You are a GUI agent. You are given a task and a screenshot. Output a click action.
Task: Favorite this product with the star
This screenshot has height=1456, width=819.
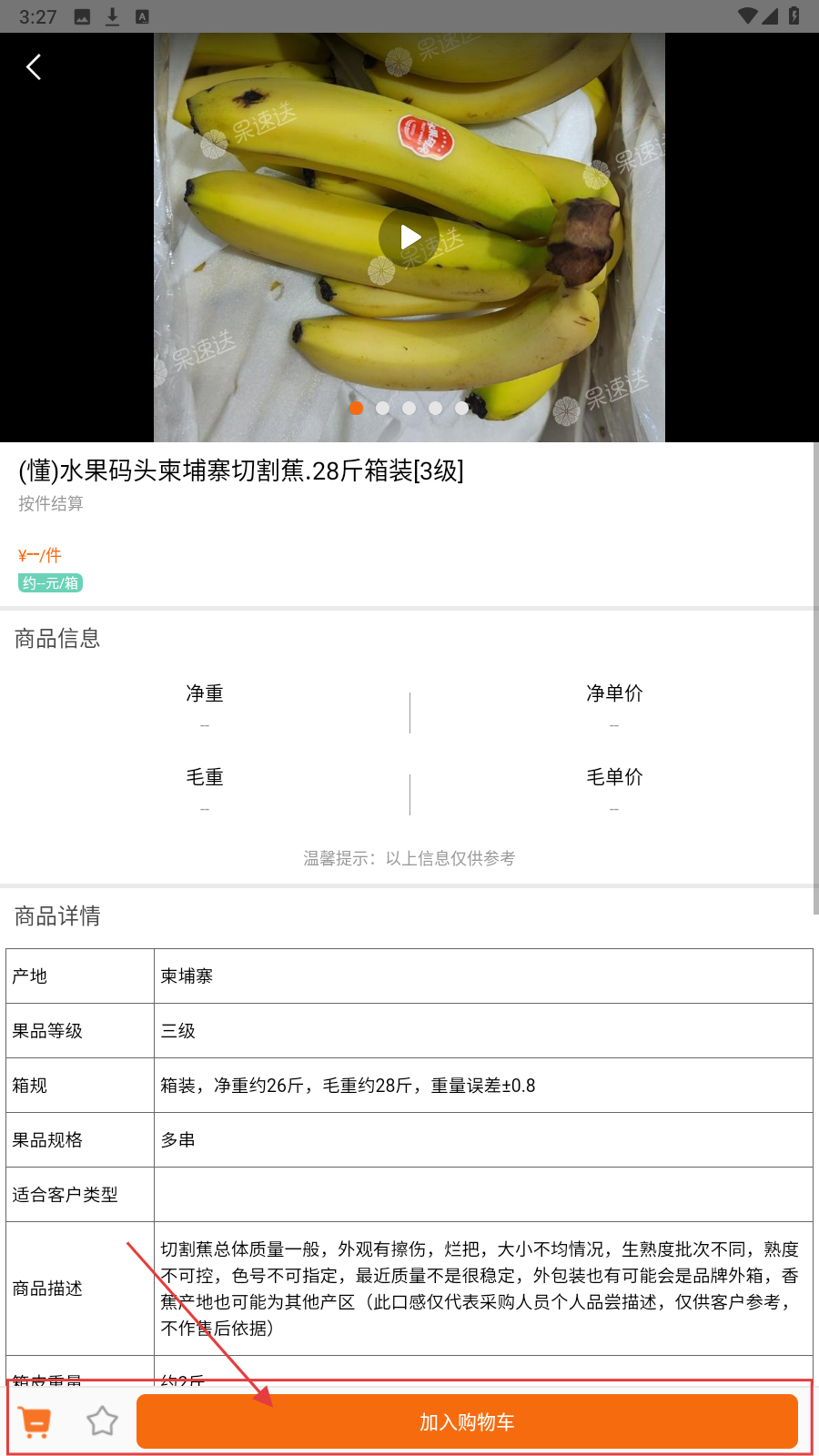[102, 1421]
